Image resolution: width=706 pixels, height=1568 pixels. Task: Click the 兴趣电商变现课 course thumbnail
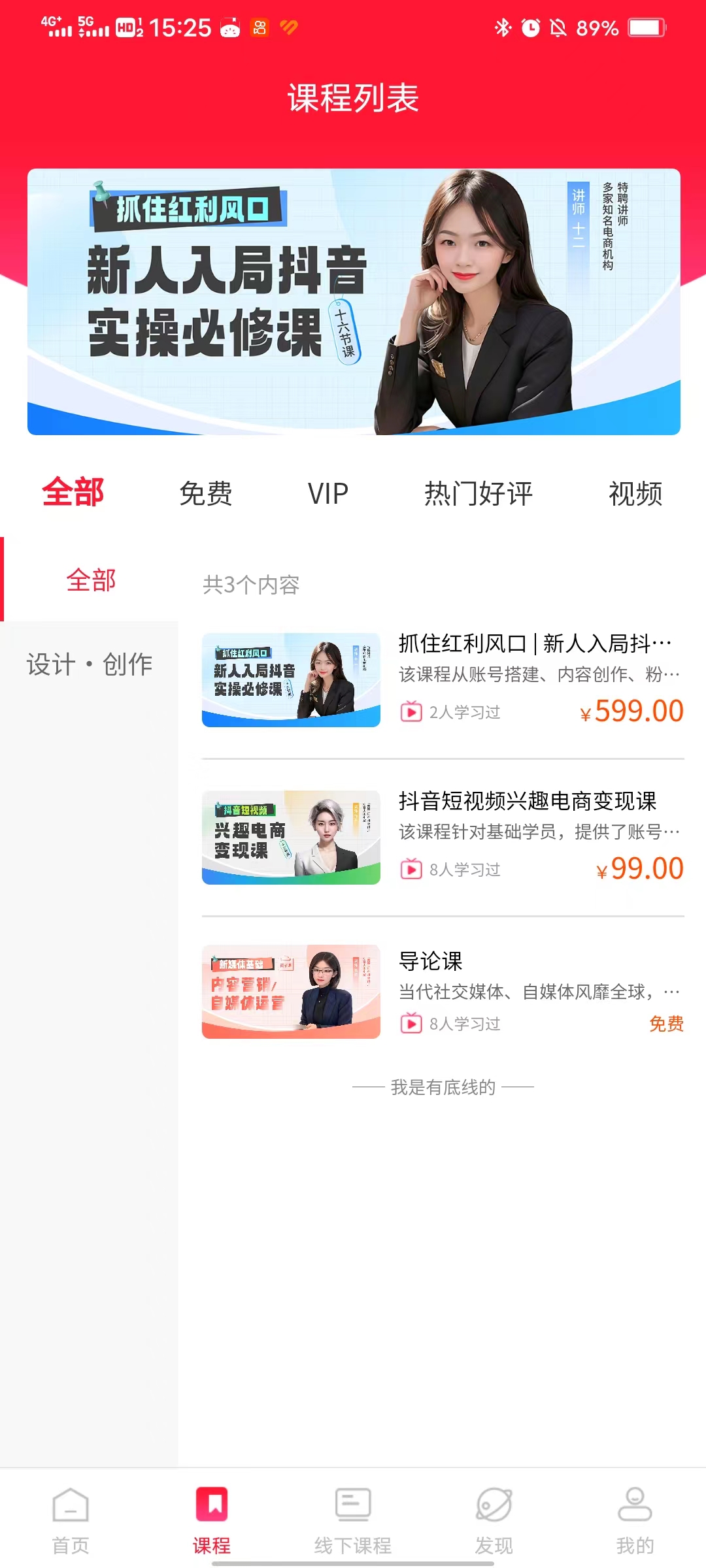(290, 836)
